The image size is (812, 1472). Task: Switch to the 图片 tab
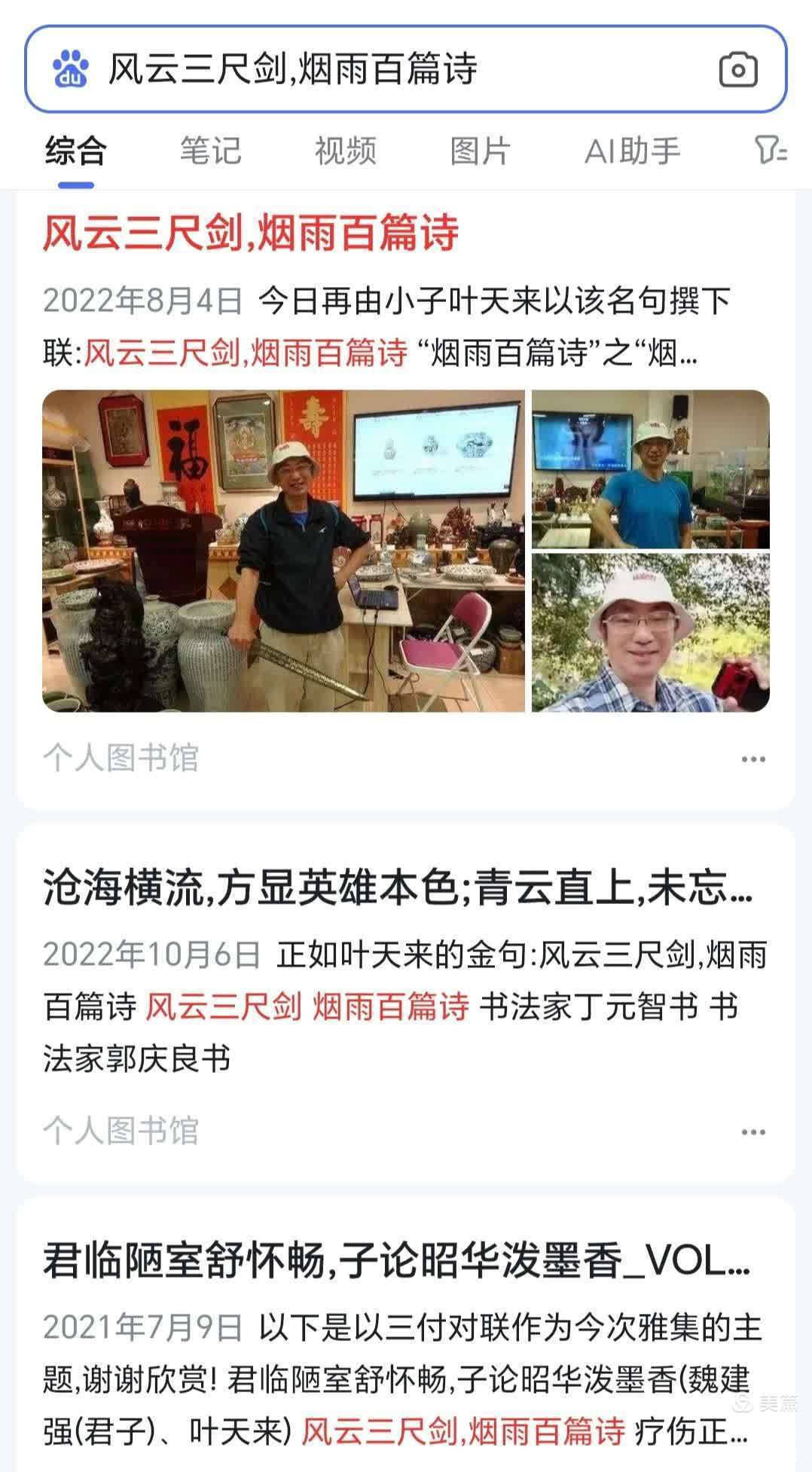tap(480, 151)
